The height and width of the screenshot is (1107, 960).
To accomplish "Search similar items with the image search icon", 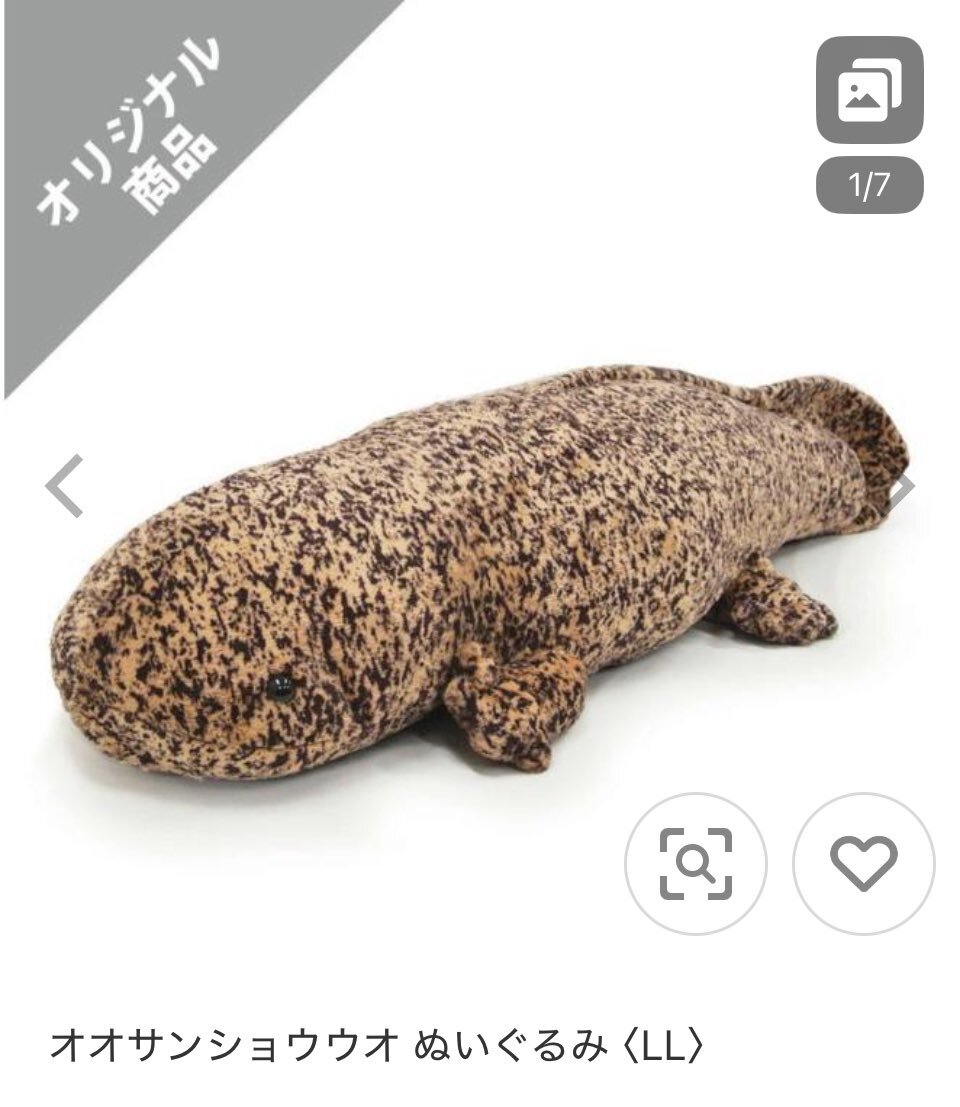I will (695, 863).
